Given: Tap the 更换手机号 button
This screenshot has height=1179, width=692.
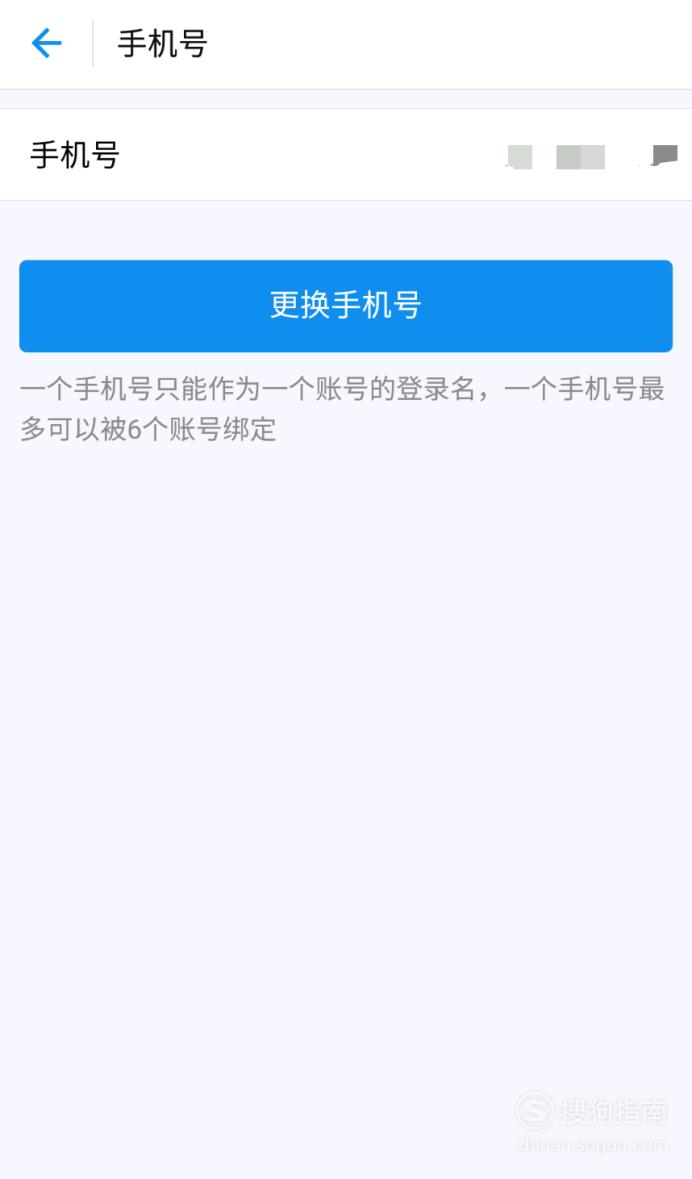Looking at the screenshot, I should 345,306.
